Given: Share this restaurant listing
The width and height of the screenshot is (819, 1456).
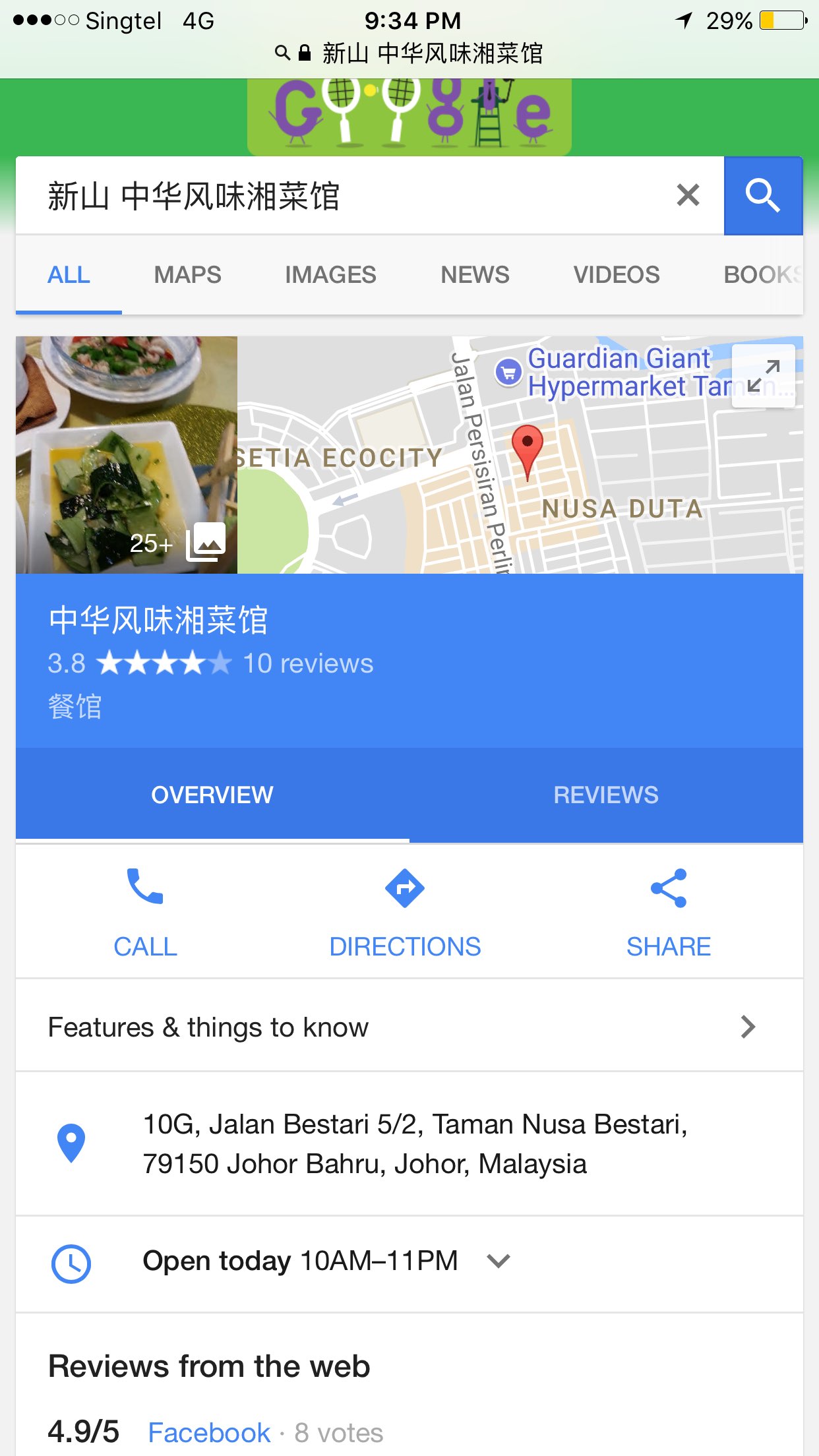Looking at the screenshot, I should tap(668, 912).
